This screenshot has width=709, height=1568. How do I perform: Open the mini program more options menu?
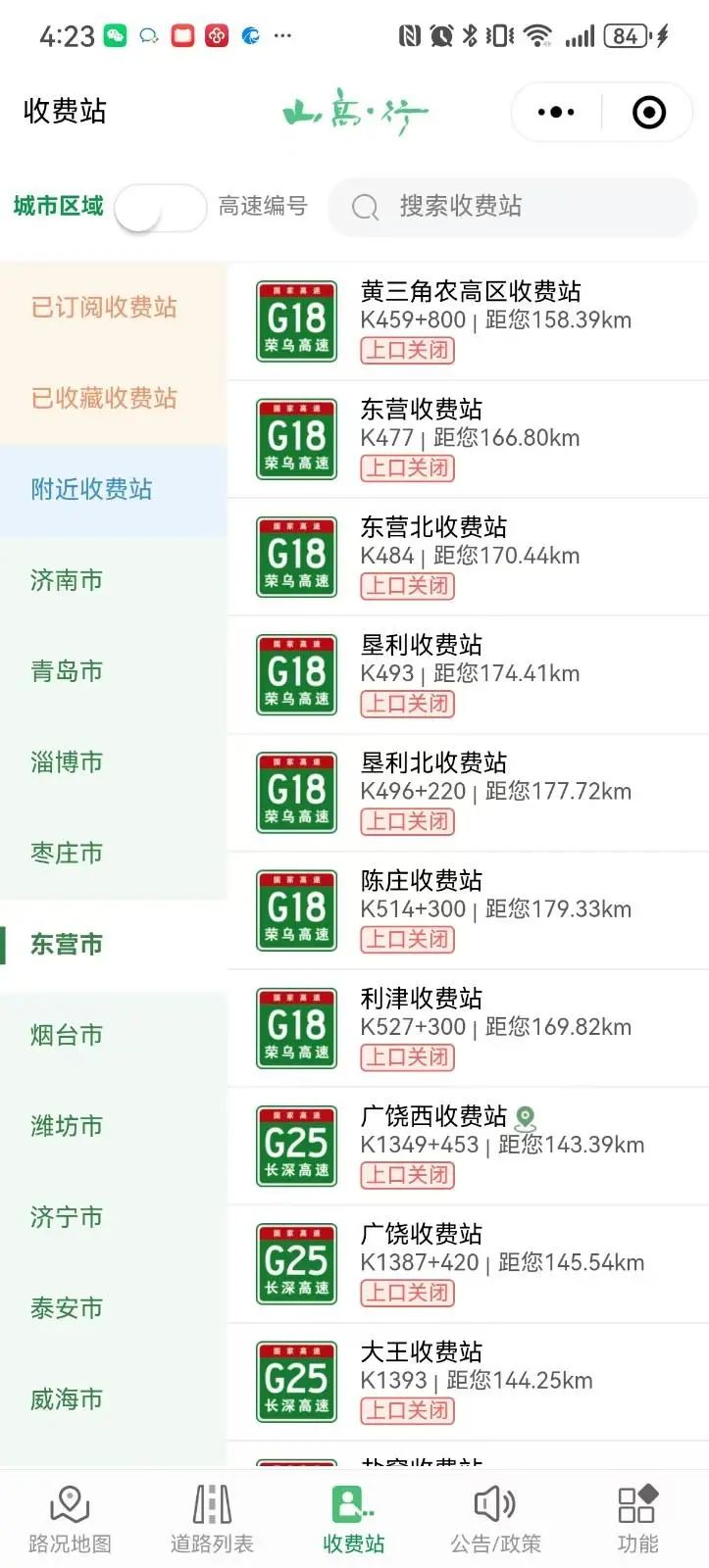pyautogui.click(x=556, y=112)
